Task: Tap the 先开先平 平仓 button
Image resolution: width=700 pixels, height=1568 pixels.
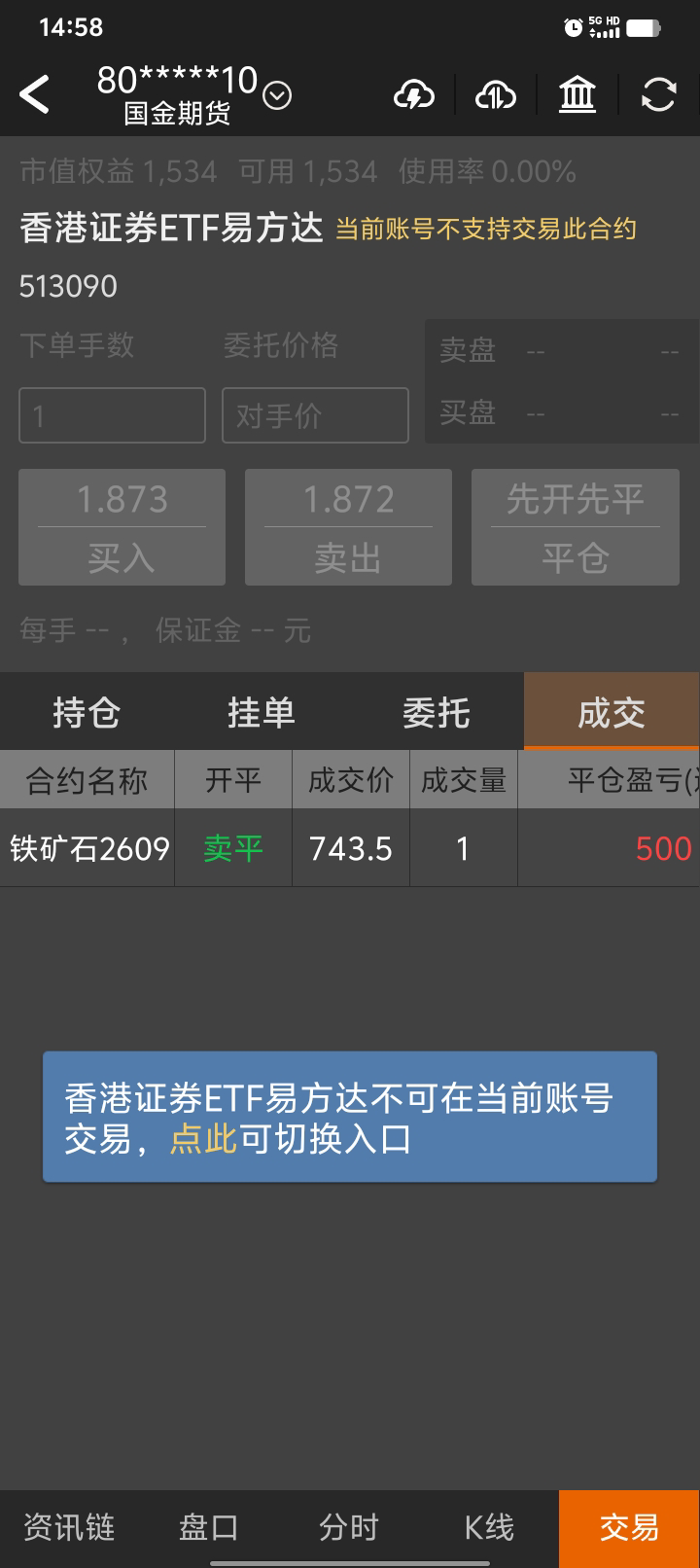Action: pos(575,527)
